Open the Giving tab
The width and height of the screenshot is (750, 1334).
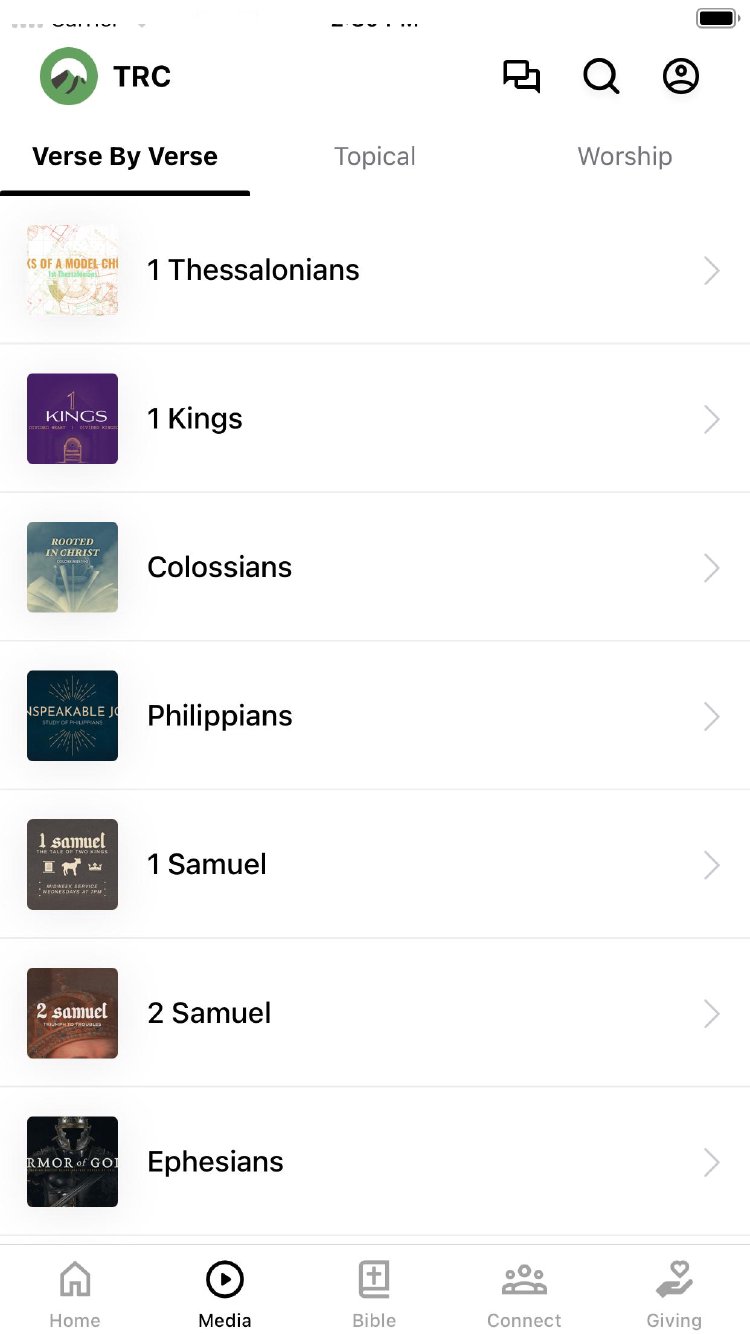click(674, 1294)
